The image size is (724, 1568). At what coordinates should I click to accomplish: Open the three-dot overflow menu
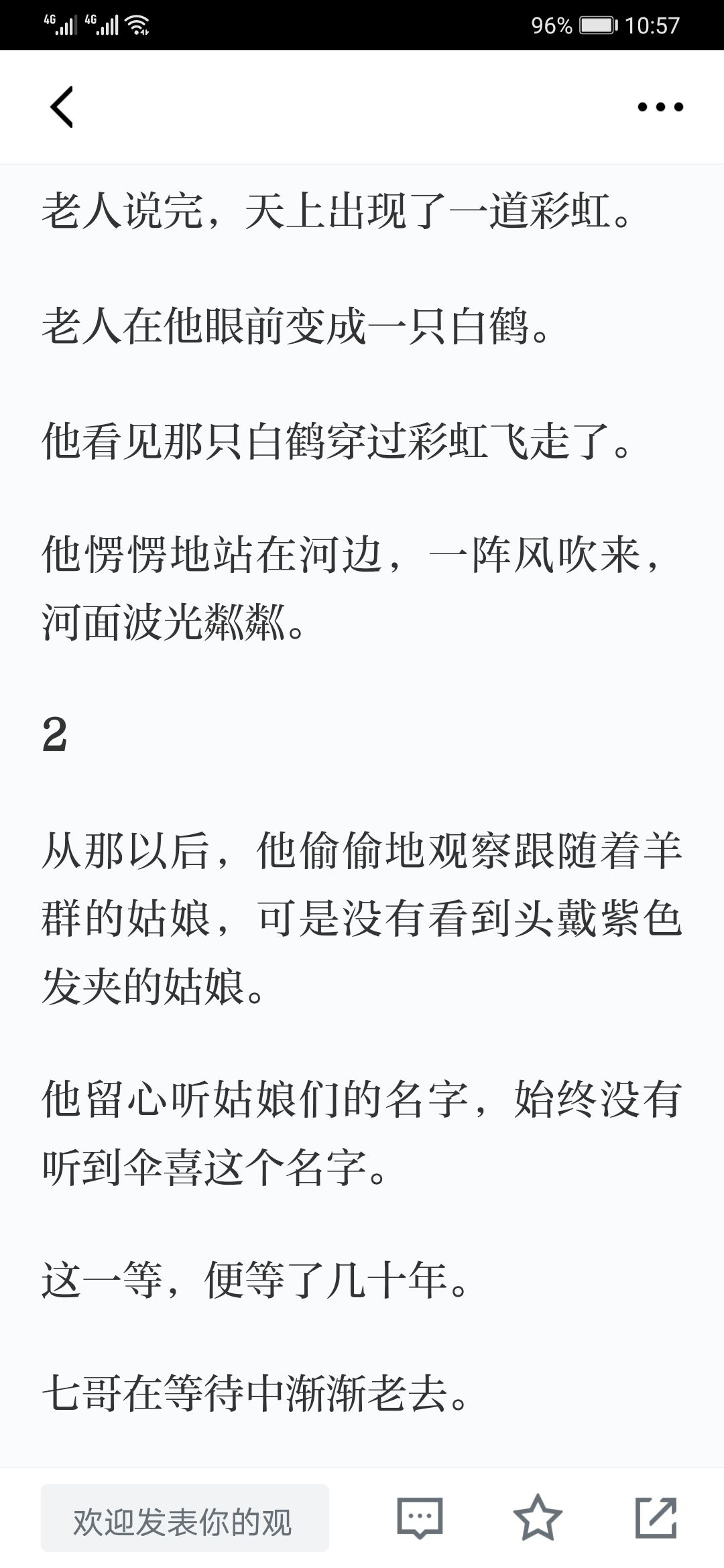(x=660, y=107)
